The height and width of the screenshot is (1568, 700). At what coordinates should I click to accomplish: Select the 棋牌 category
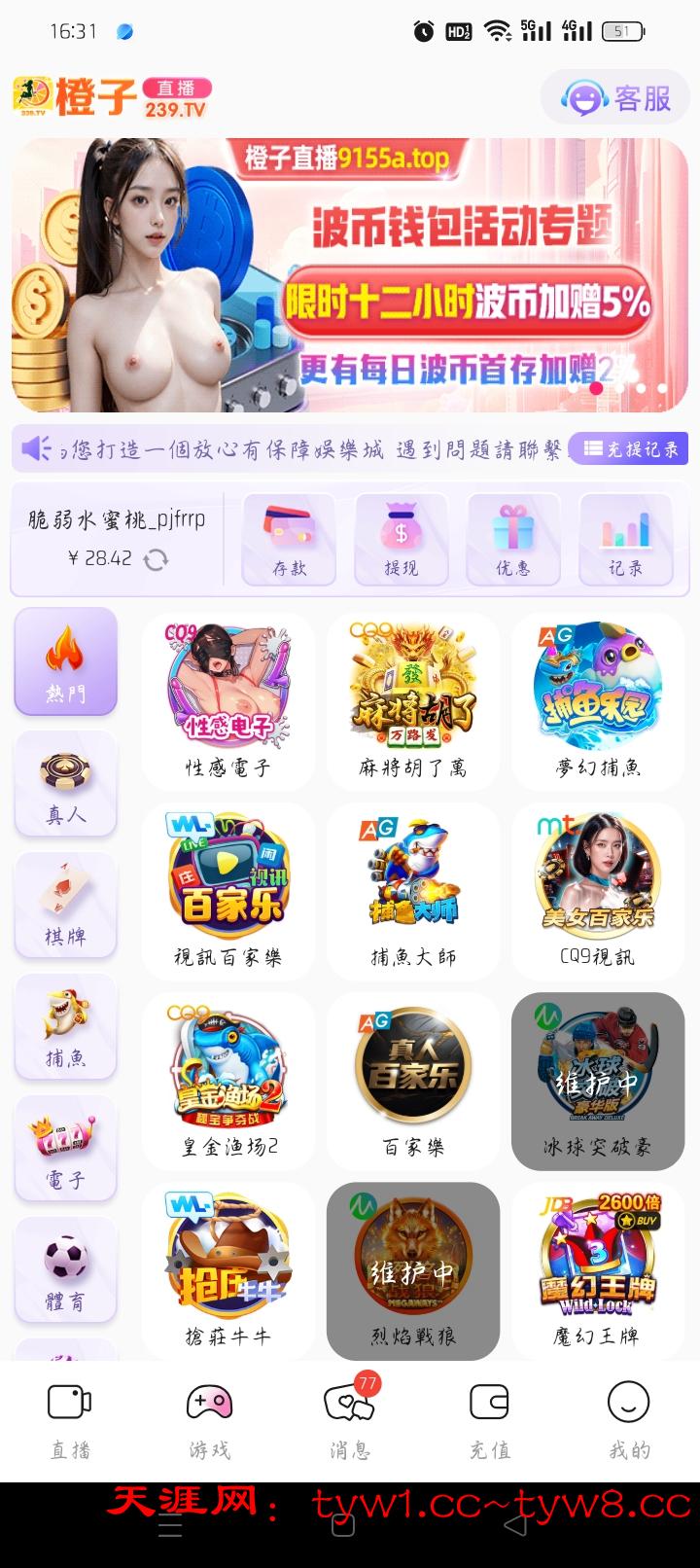(x=66, y=906)
